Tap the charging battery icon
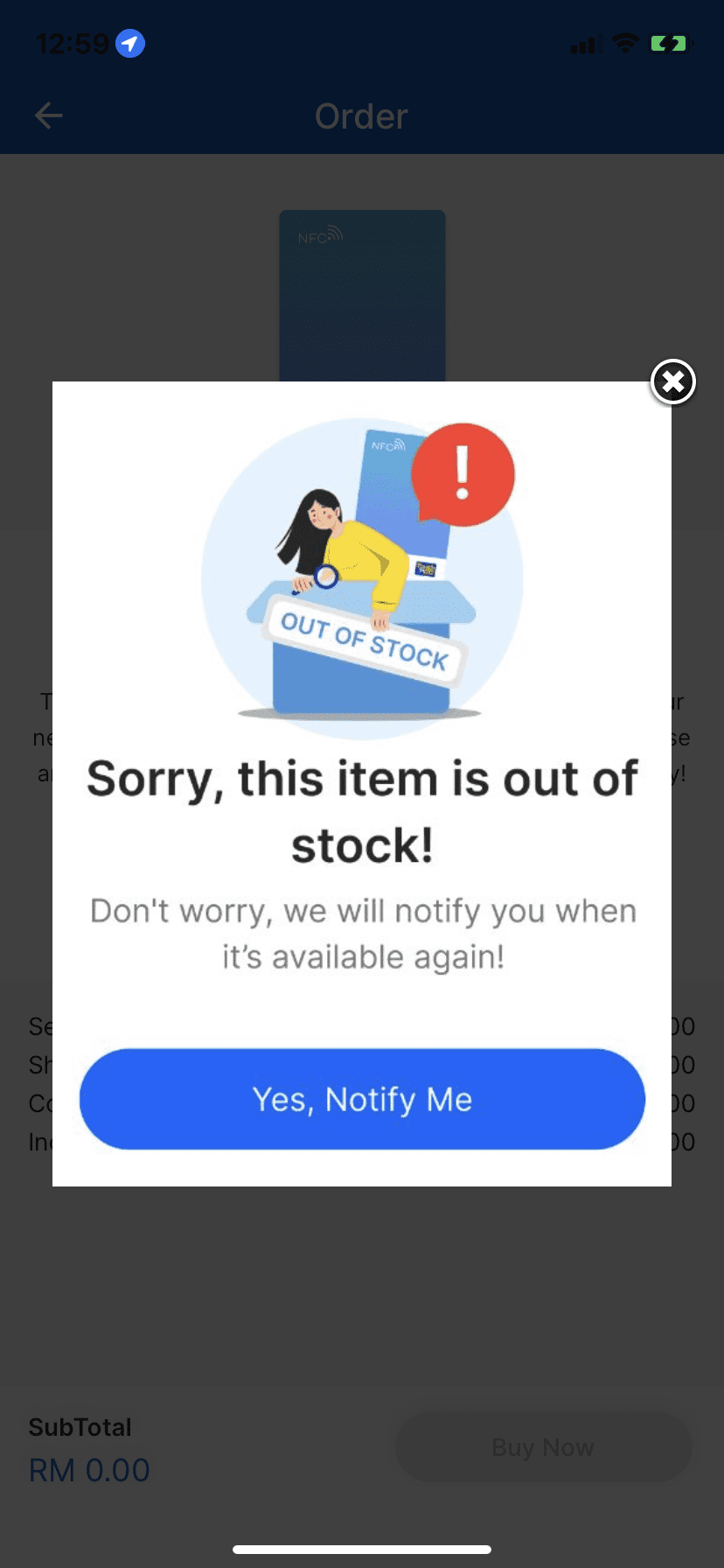The image size is (724, 1568). pos(670,42)
